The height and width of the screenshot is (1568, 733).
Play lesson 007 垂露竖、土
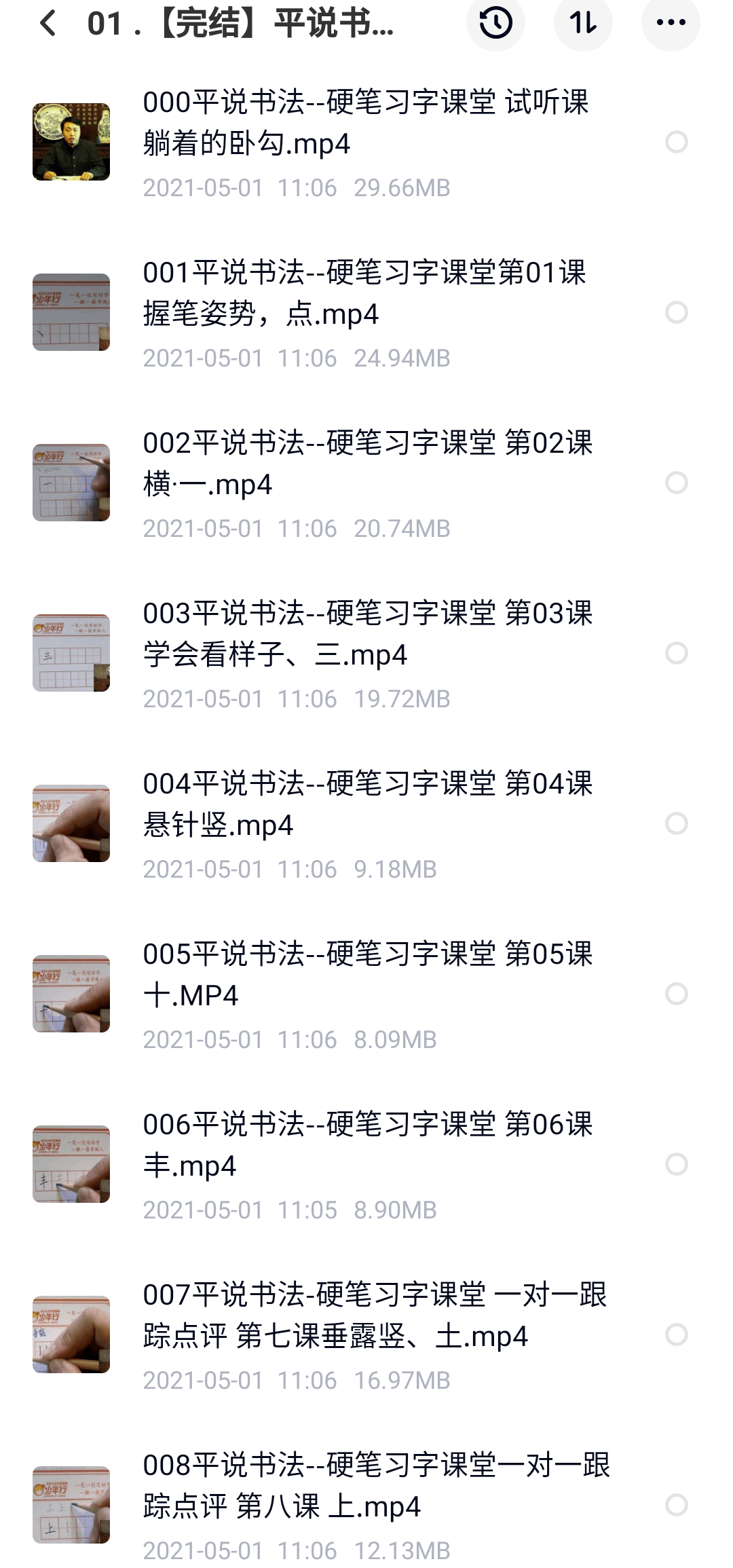click(x=365, y=1315)
